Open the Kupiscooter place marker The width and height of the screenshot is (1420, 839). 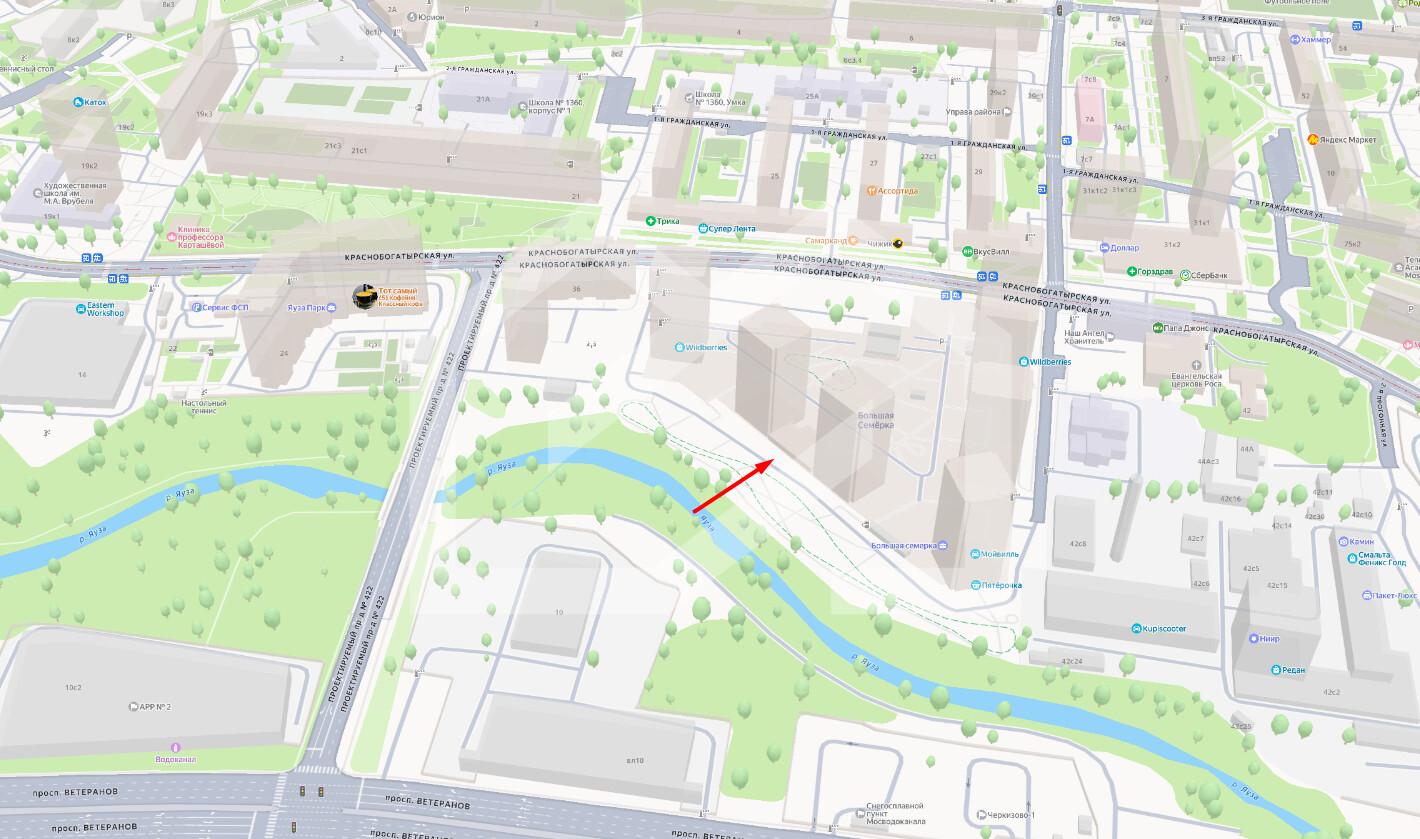(1137, 628)
